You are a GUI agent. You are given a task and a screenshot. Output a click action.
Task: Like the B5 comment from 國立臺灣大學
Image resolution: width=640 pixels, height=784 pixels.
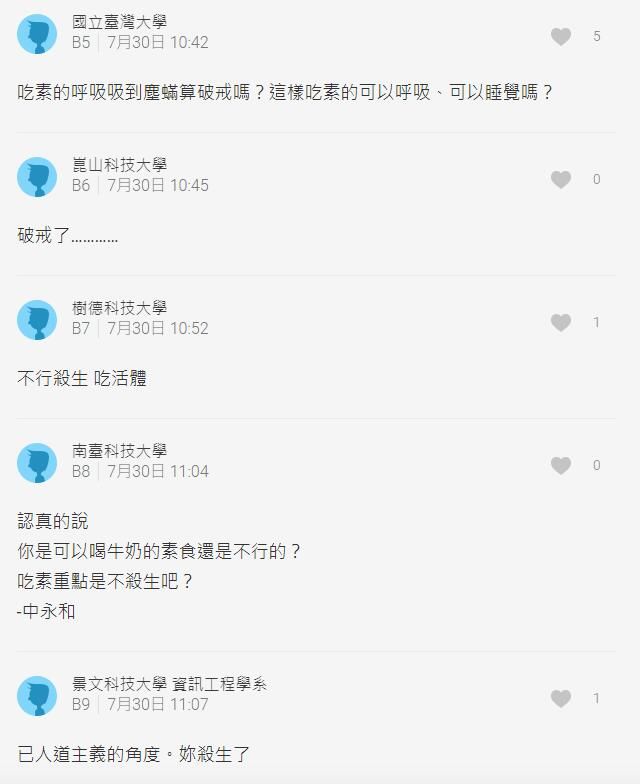(x=561, y=36)
